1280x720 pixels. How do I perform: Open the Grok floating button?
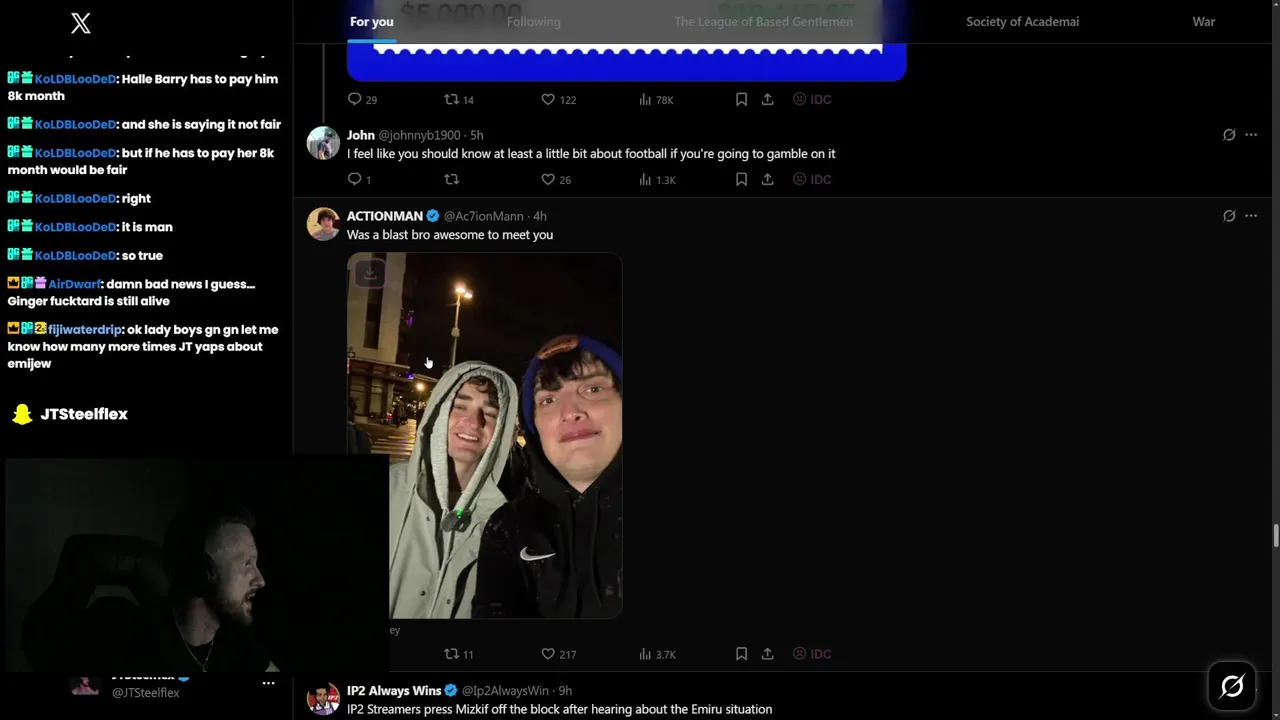point(1232,686)
